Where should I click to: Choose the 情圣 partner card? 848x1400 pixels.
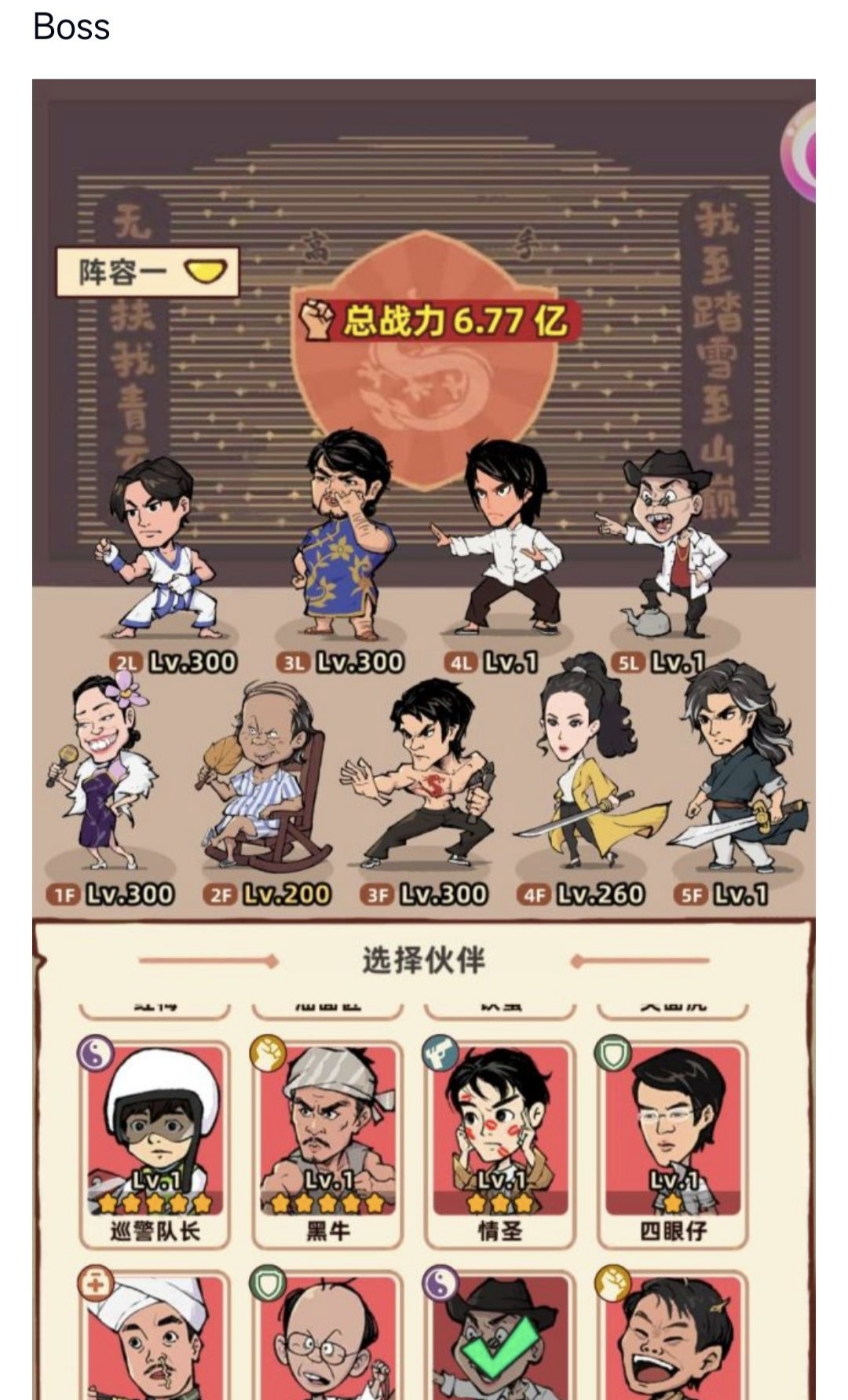(500, 1143)
